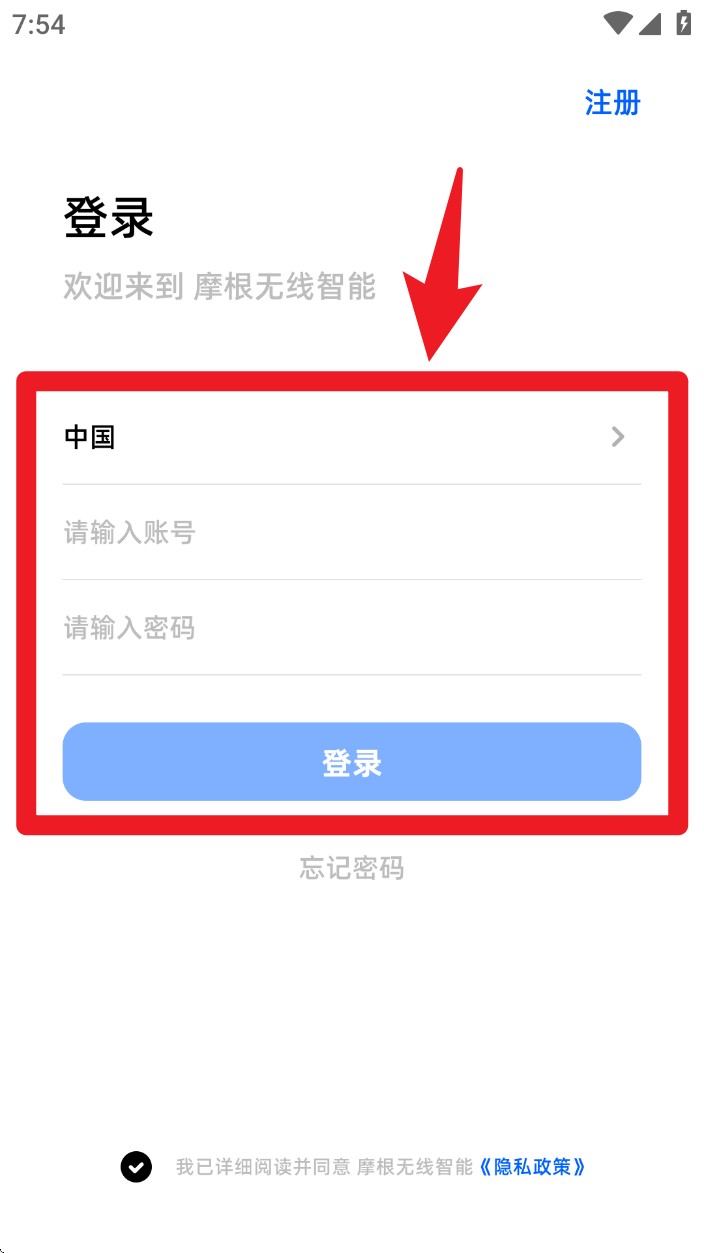The image size is (704, 1253).
Task: Open the 中国 country selector
Action: (x=351, y=437)
